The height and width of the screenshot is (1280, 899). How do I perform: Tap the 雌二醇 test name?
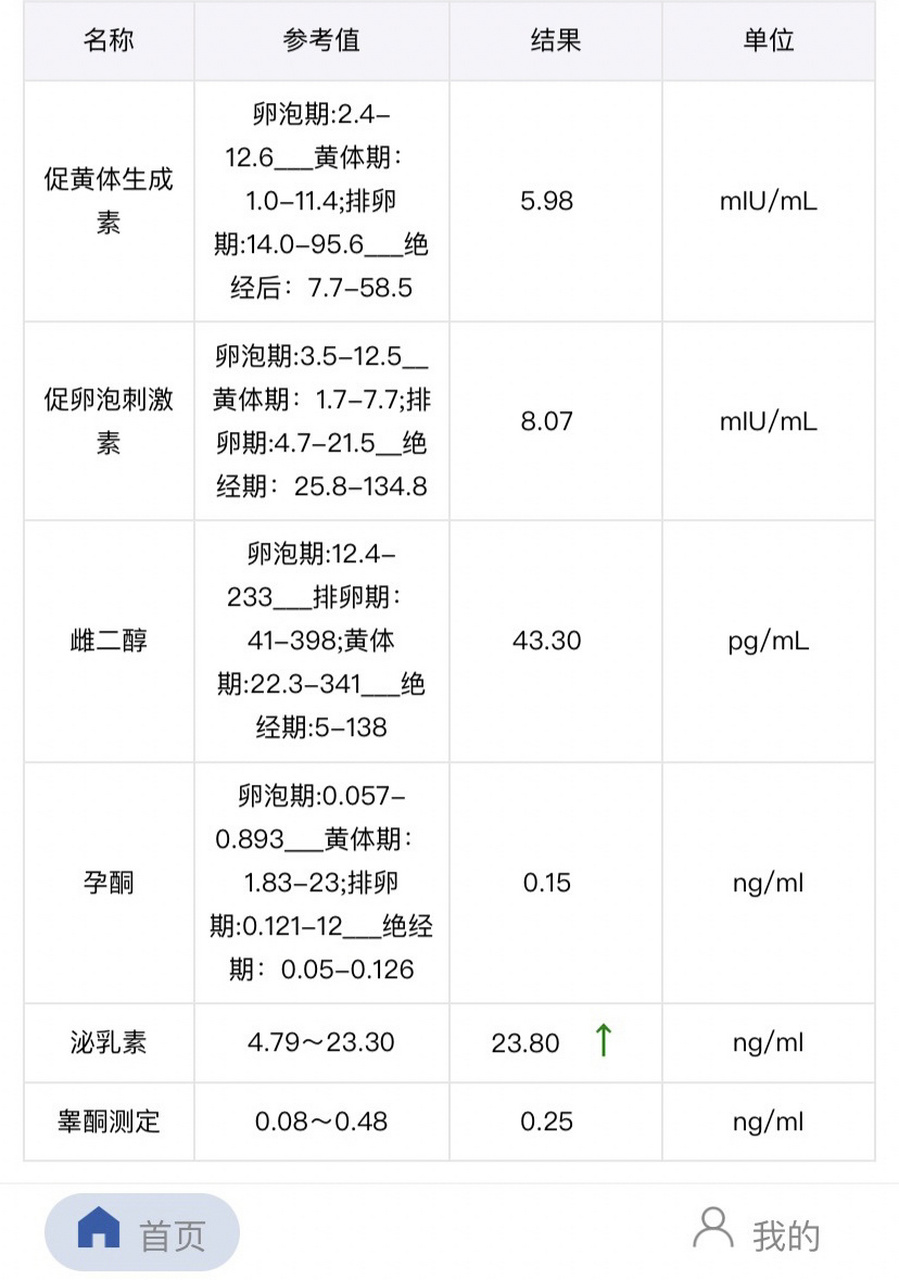tap(107, 642)
